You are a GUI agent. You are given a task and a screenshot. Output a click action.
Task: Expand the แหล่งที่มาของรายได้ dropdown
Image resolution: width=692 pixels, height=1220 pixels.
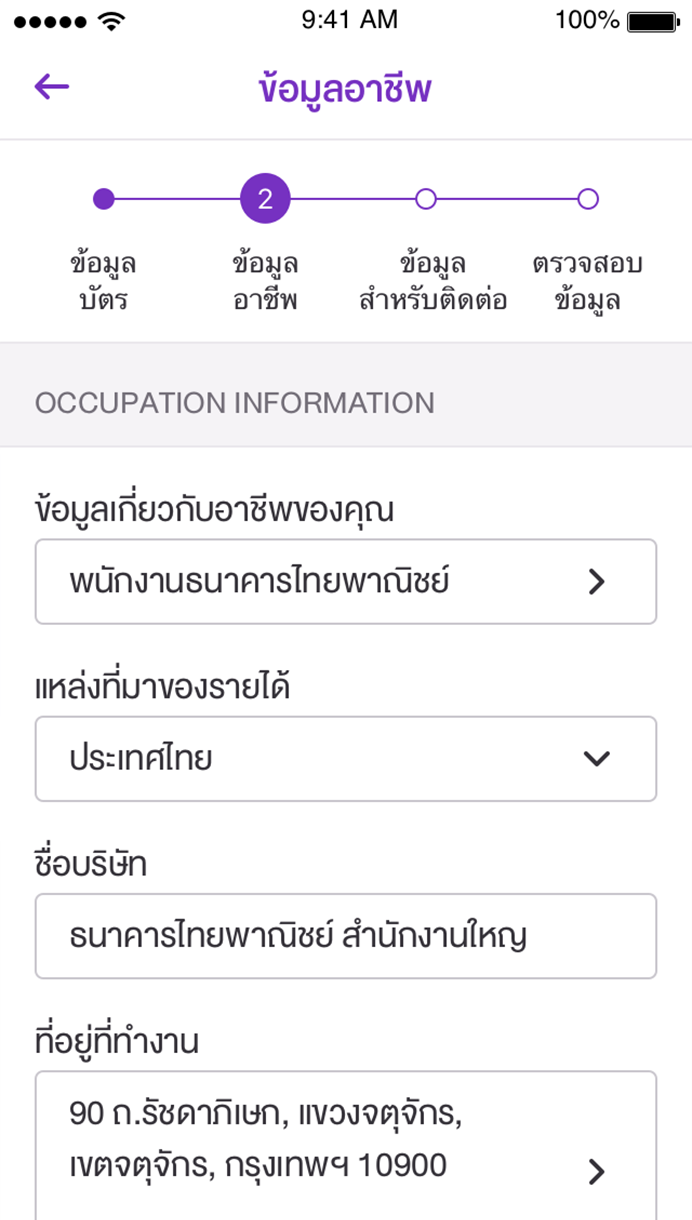pos(346,759)
